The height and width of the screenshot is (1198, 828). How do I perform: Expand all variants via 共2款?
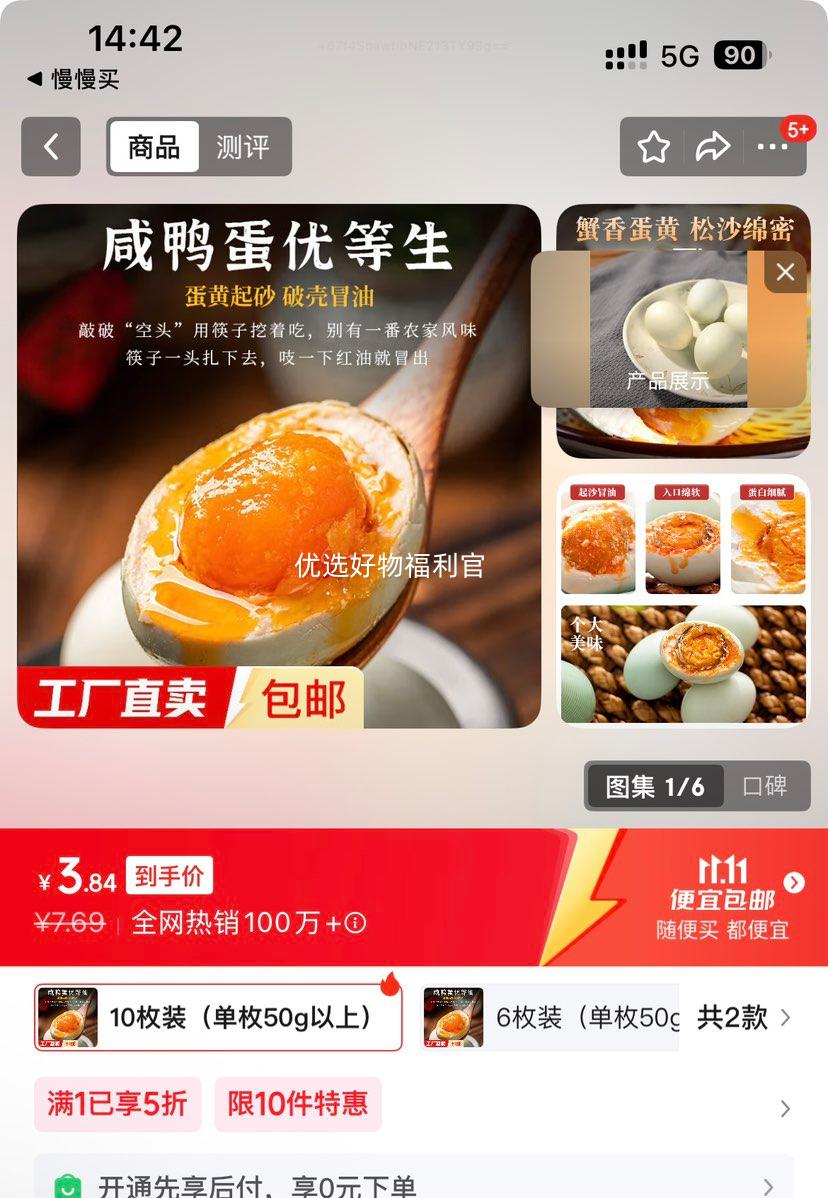(743, 1018)
